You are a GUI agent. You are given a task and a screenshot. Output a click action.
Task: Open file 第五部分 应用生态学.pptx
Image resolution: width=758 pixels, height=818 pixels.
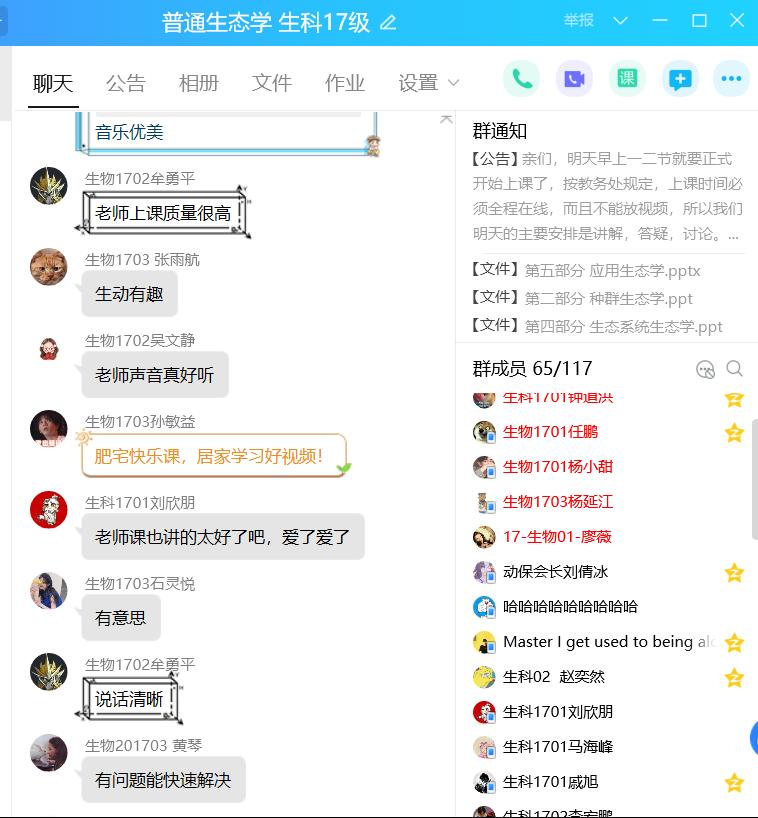pyautogui.click(x=611, y=271)
